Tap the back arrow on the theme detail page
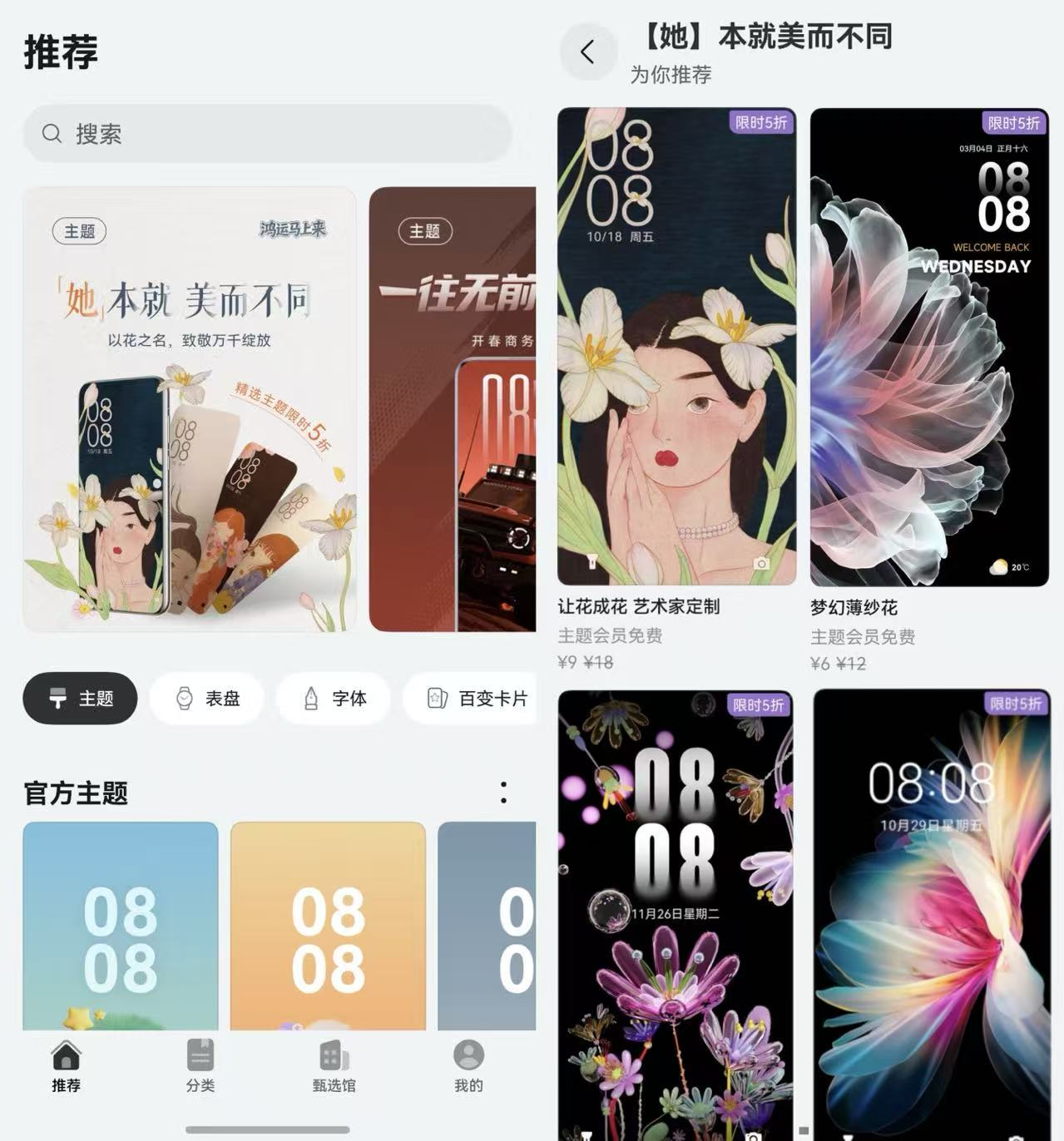This screenshot has width=1064, height=1141. pyautogui.click(x=589, y=52)
